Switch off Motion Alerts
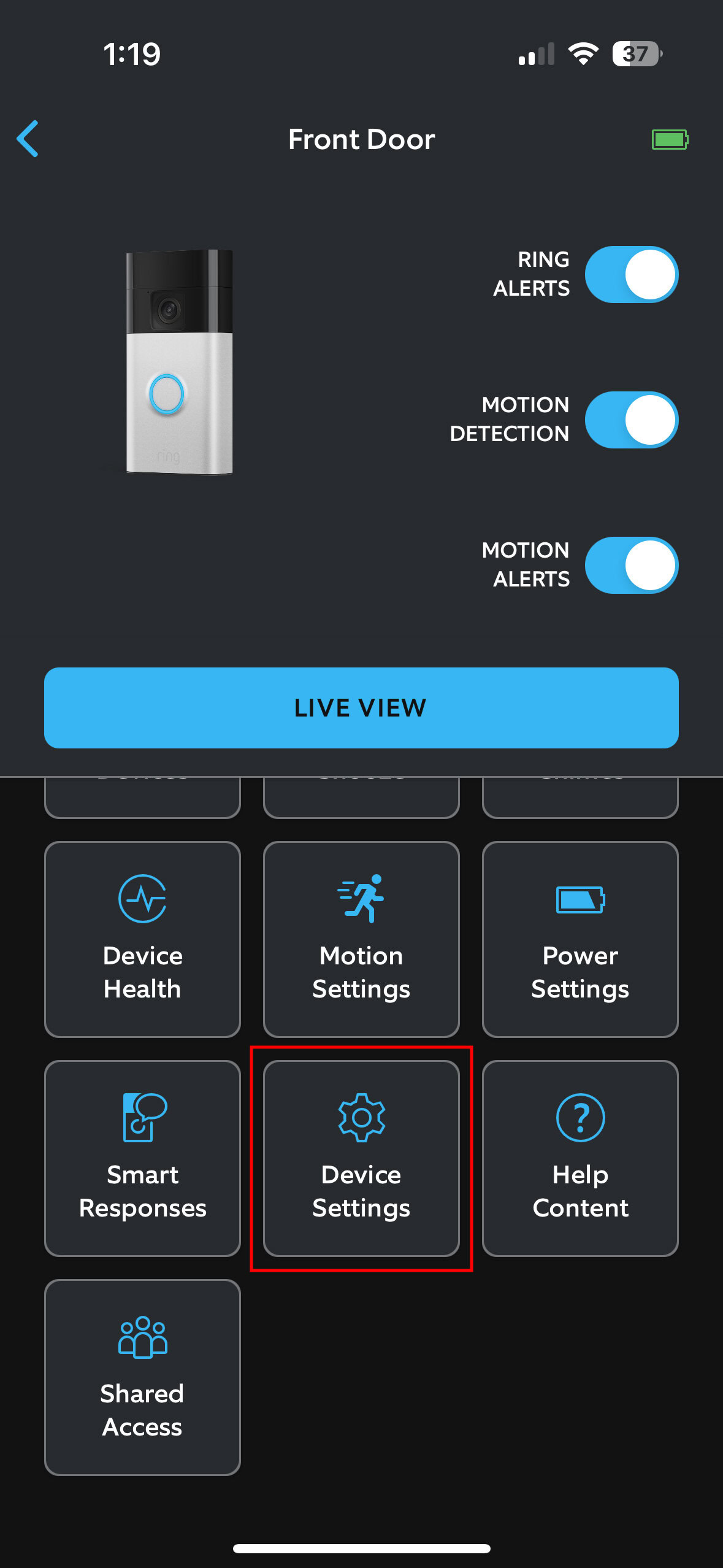 [x=631, y=565]
